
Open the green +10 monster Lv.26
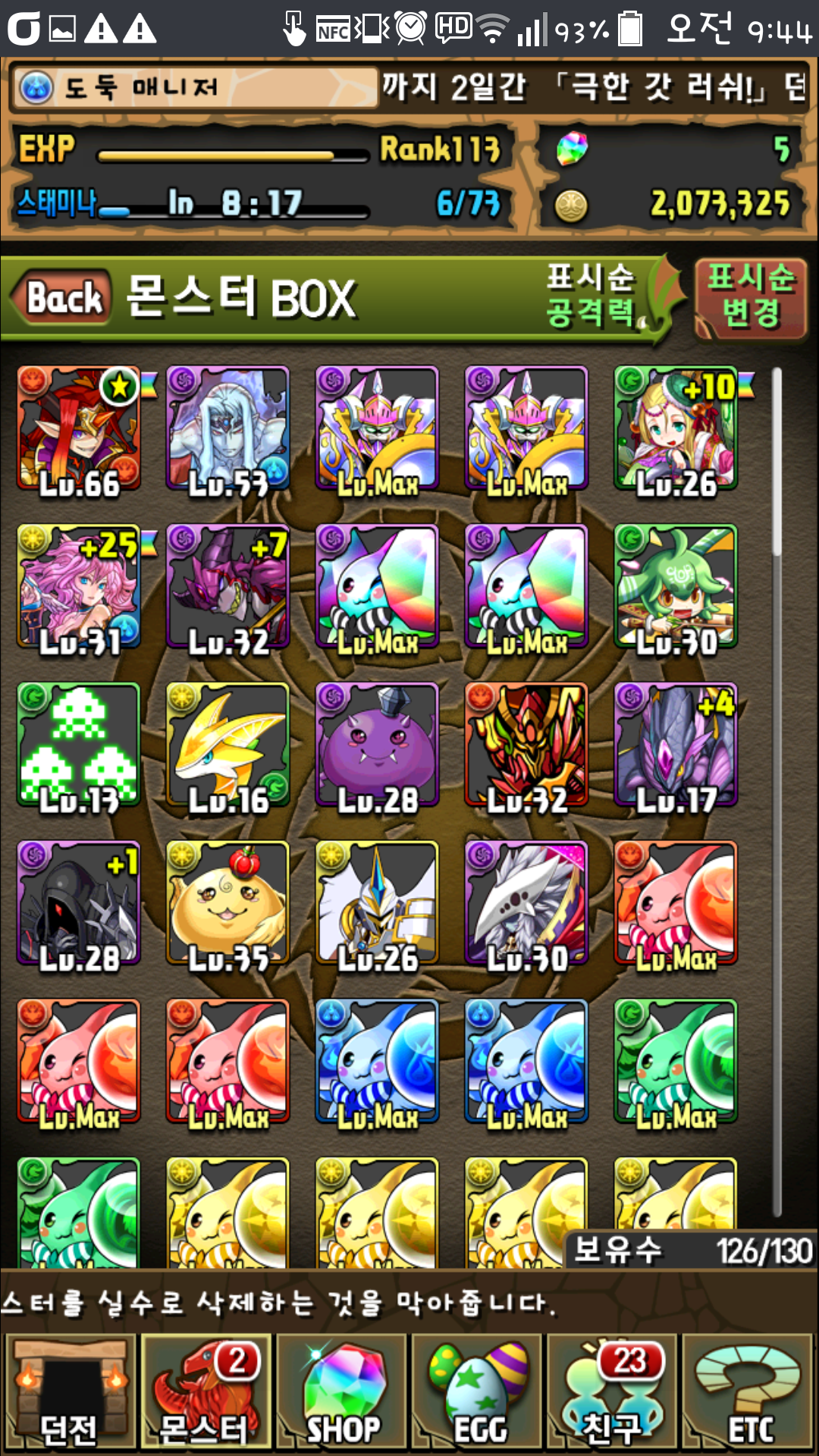tap(675, 428)
